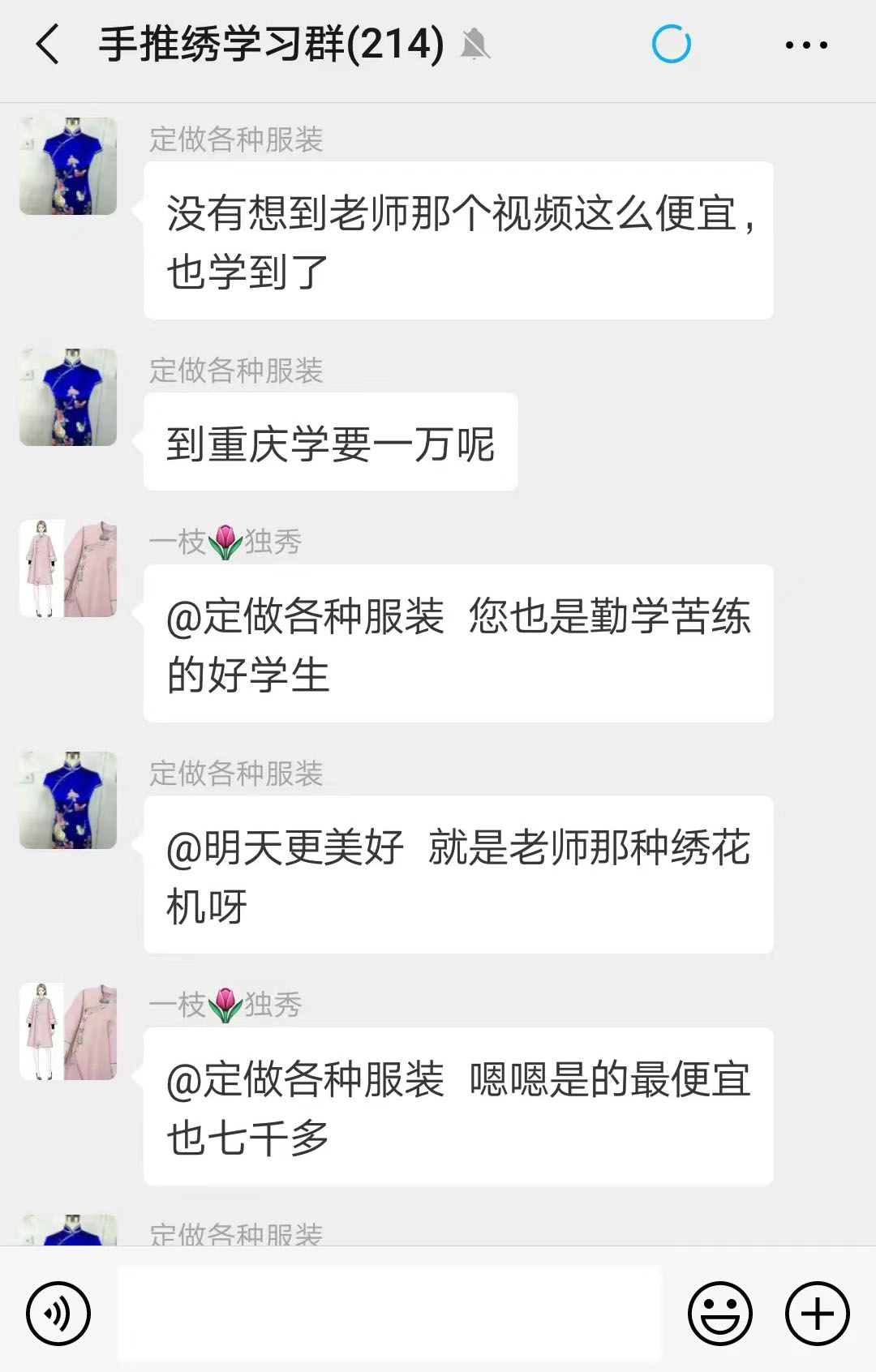The width and height of the screenshot is (876, 1372).
Task: Open the avatar beside 没有想到老师那个视频 message
Action: point(68,166)
